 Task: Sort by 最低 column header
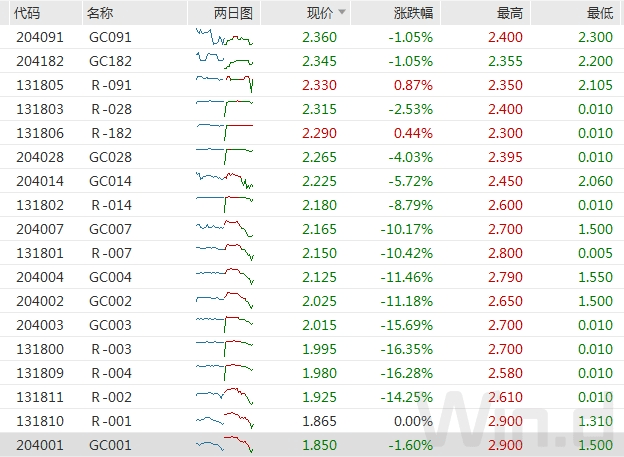click(x=600, y=13)
